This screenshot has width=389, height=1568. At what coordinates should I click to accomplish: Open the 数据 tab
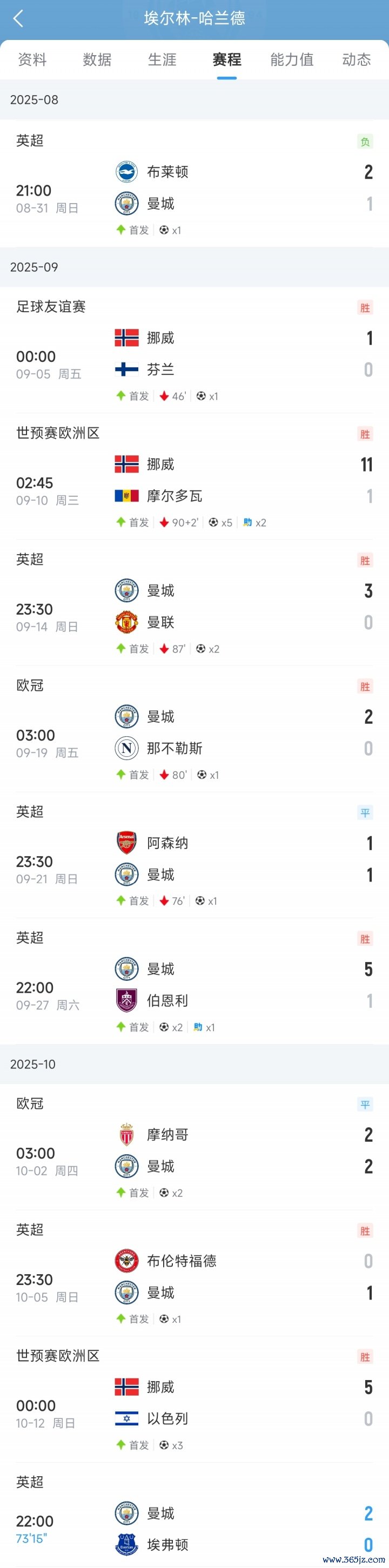point(97,59)
